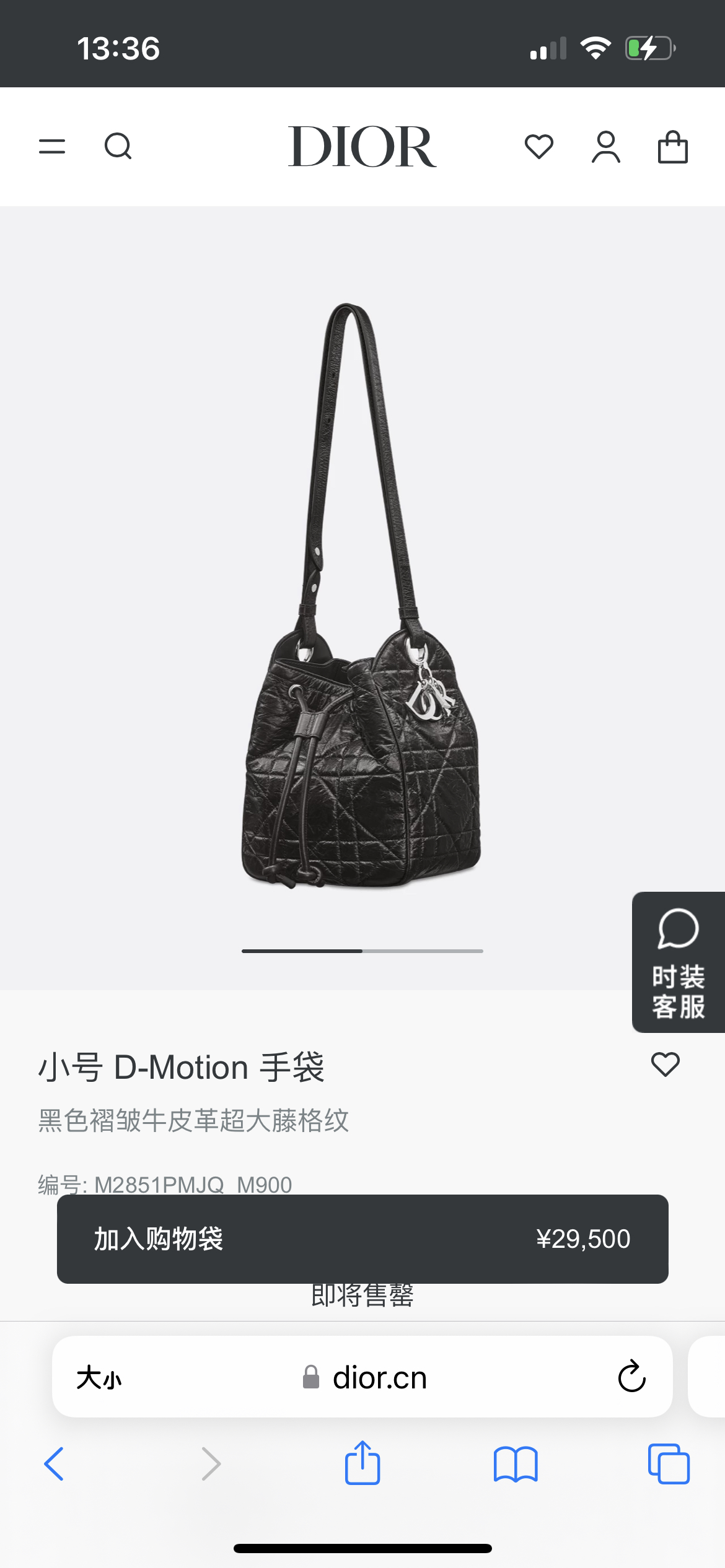Screen dimensions: 725x1568
Task: Open the D-Motion bag product image
Action: click(x=362, y=595)
